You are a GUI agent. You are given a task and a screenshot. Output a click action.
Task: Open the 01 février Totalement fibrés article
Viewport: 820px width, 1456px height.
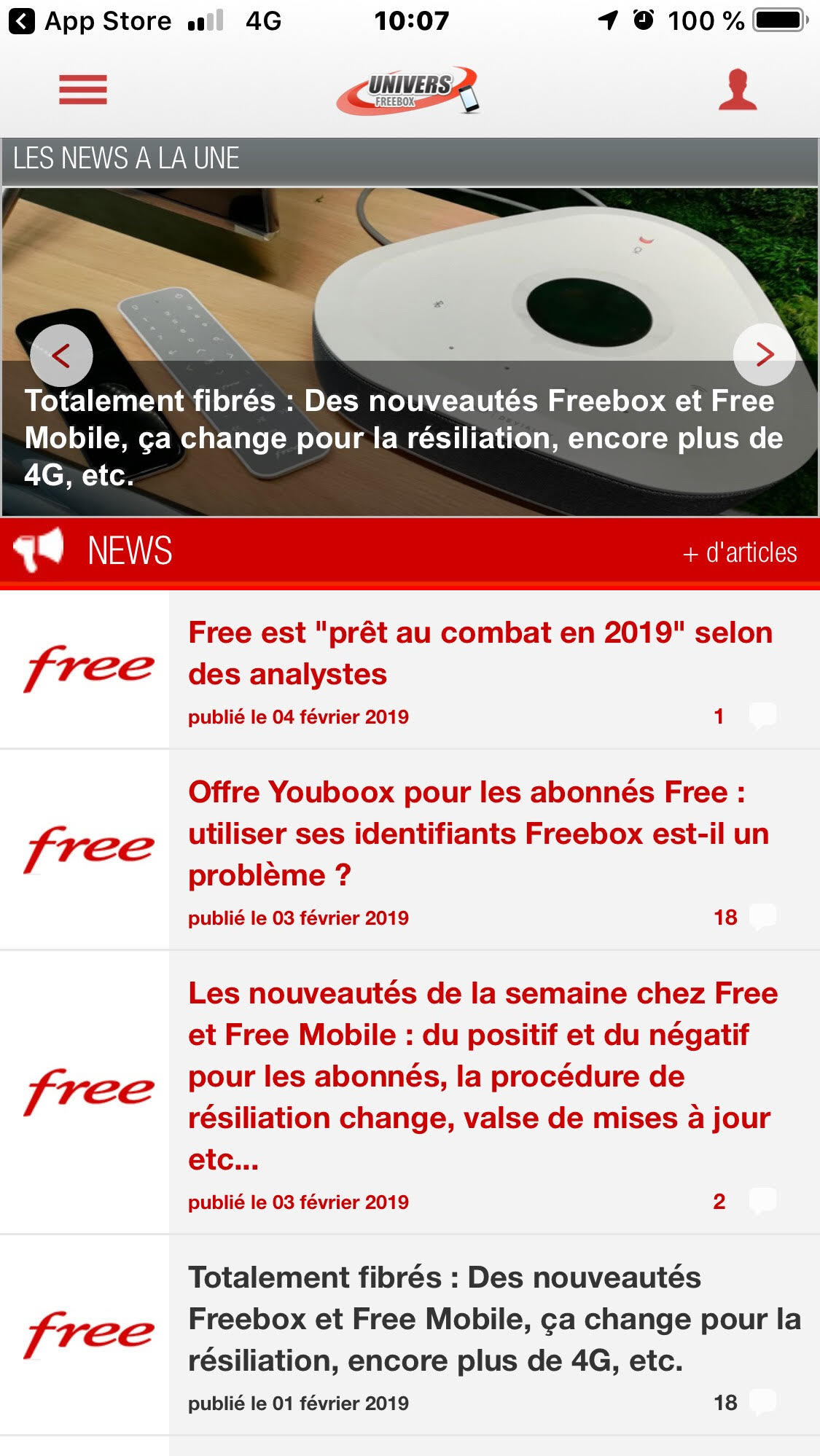[494, 1319]
